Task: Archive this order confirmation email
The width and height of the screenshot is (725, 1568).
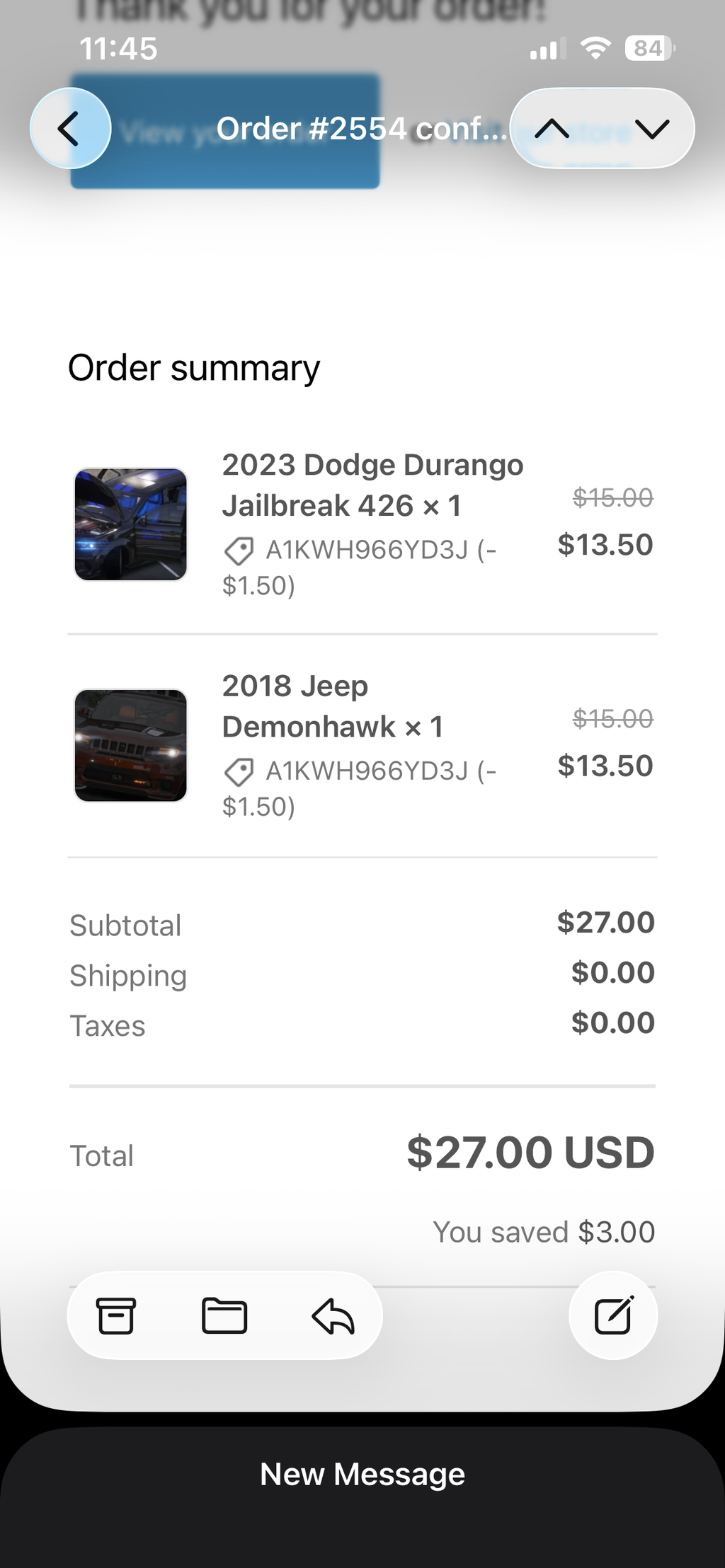Action: point(115,1315)
